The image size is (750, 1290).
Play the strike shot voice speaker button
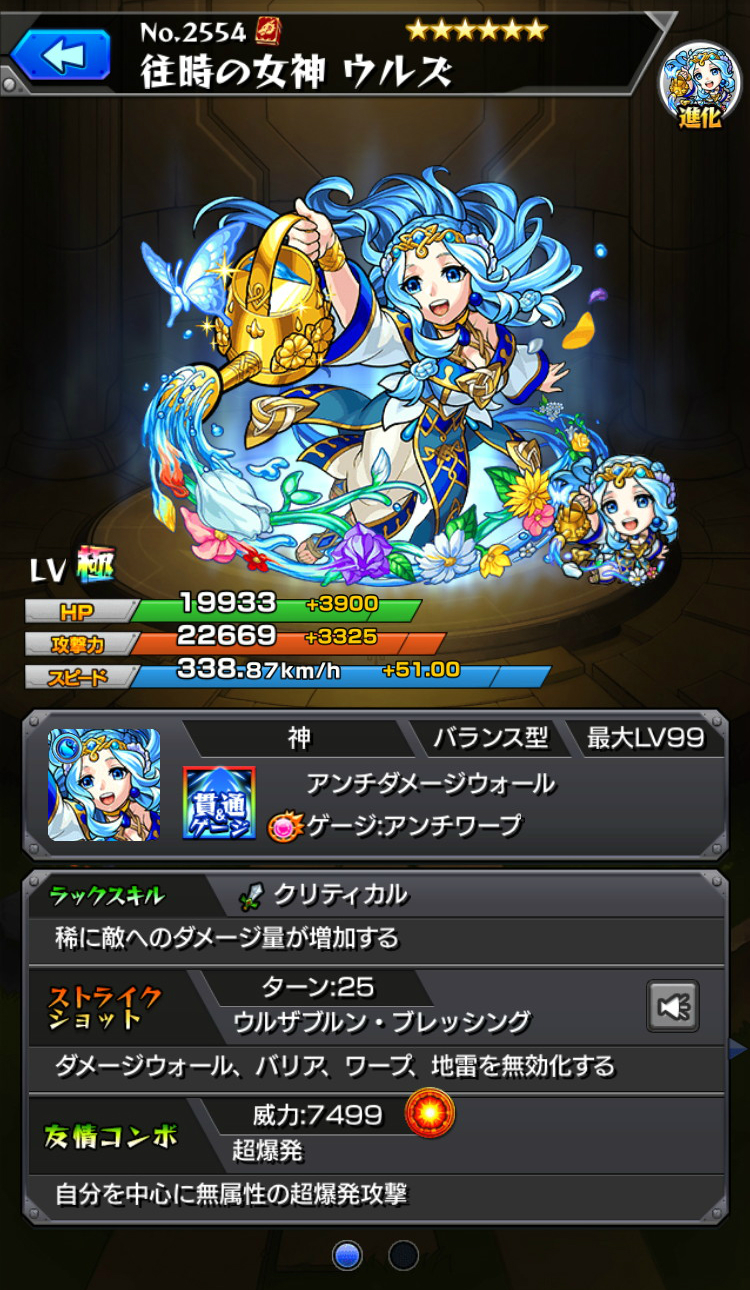tap(673, 1006)
